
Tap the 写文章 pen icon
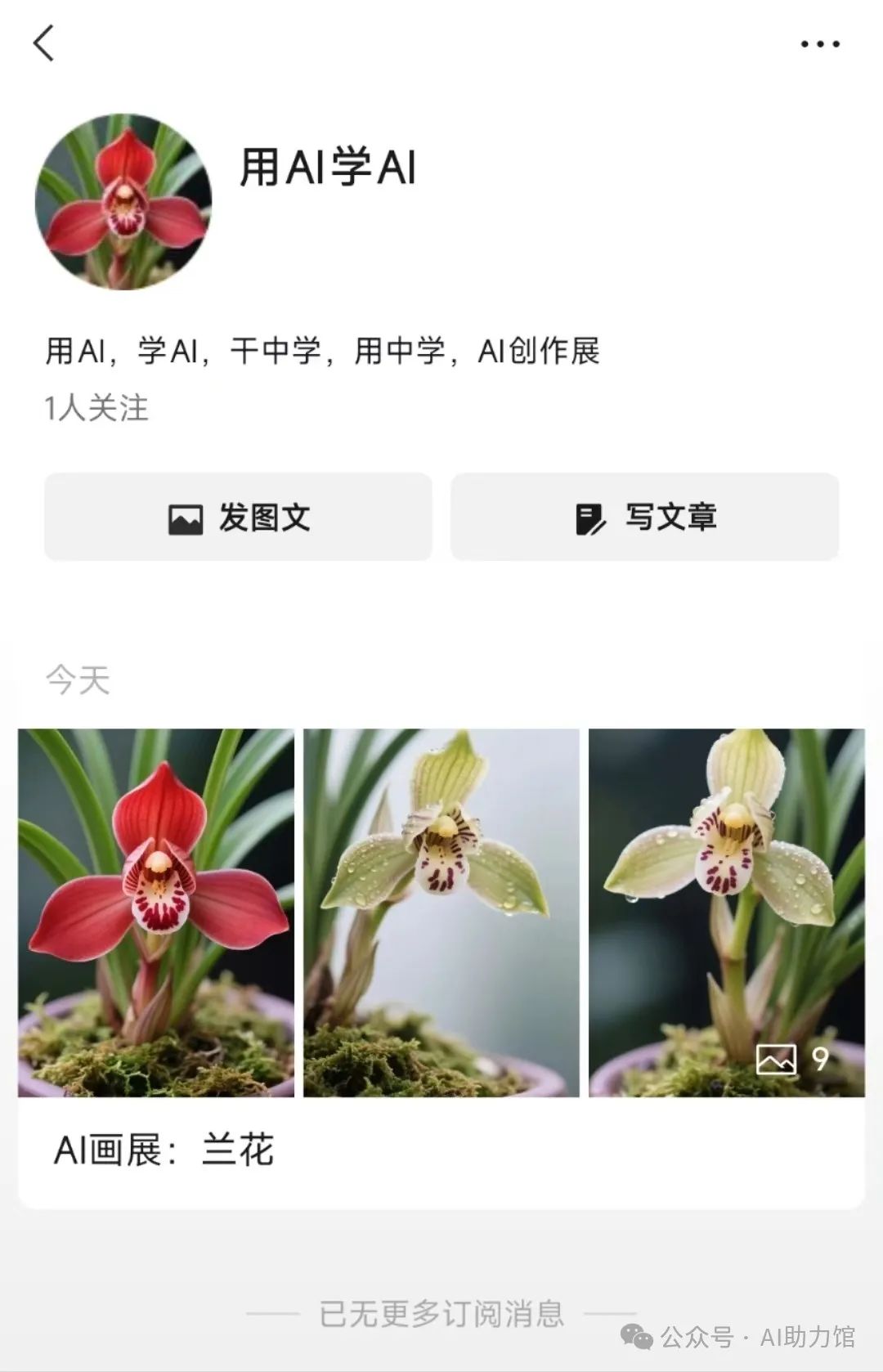click(590, 517)
